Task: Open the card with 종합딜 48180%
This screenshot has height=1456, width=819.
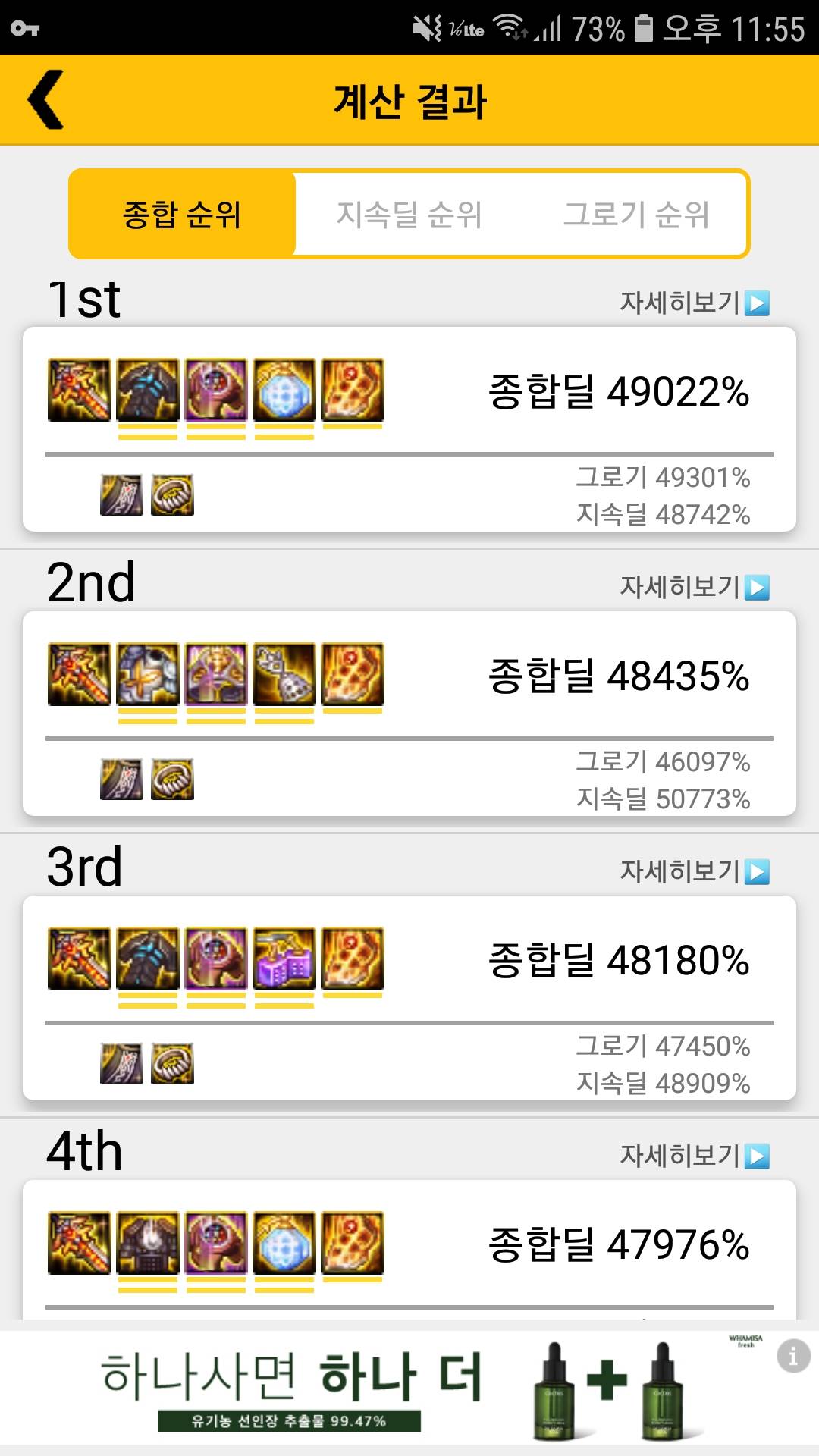Action: [x=409, y=998]
